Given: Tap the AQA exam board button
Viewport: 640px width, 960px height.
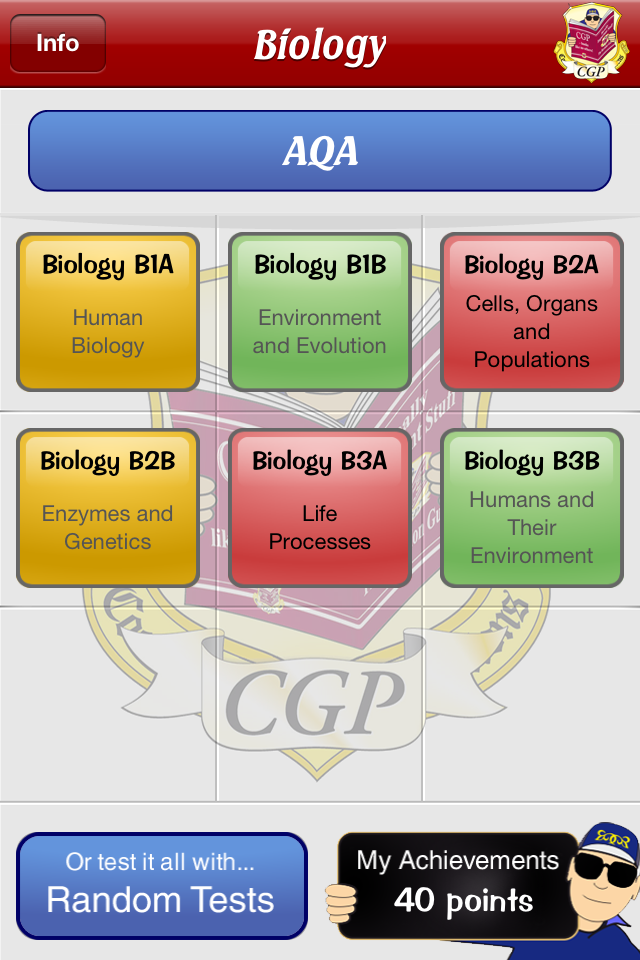Looking at the screenshot, I should tap(319, 151).
